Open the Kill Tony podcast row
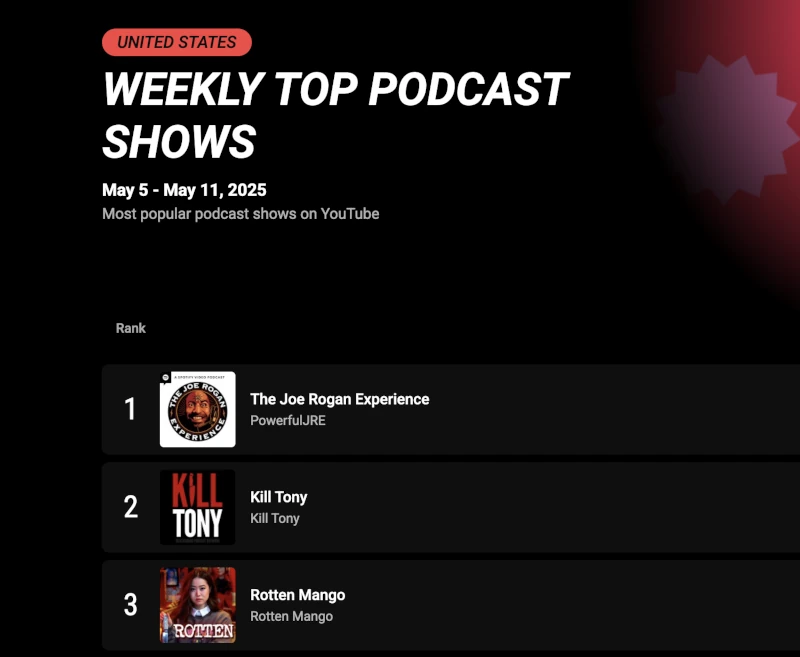The width and height of the screenshot is (800, 657). 279,497
